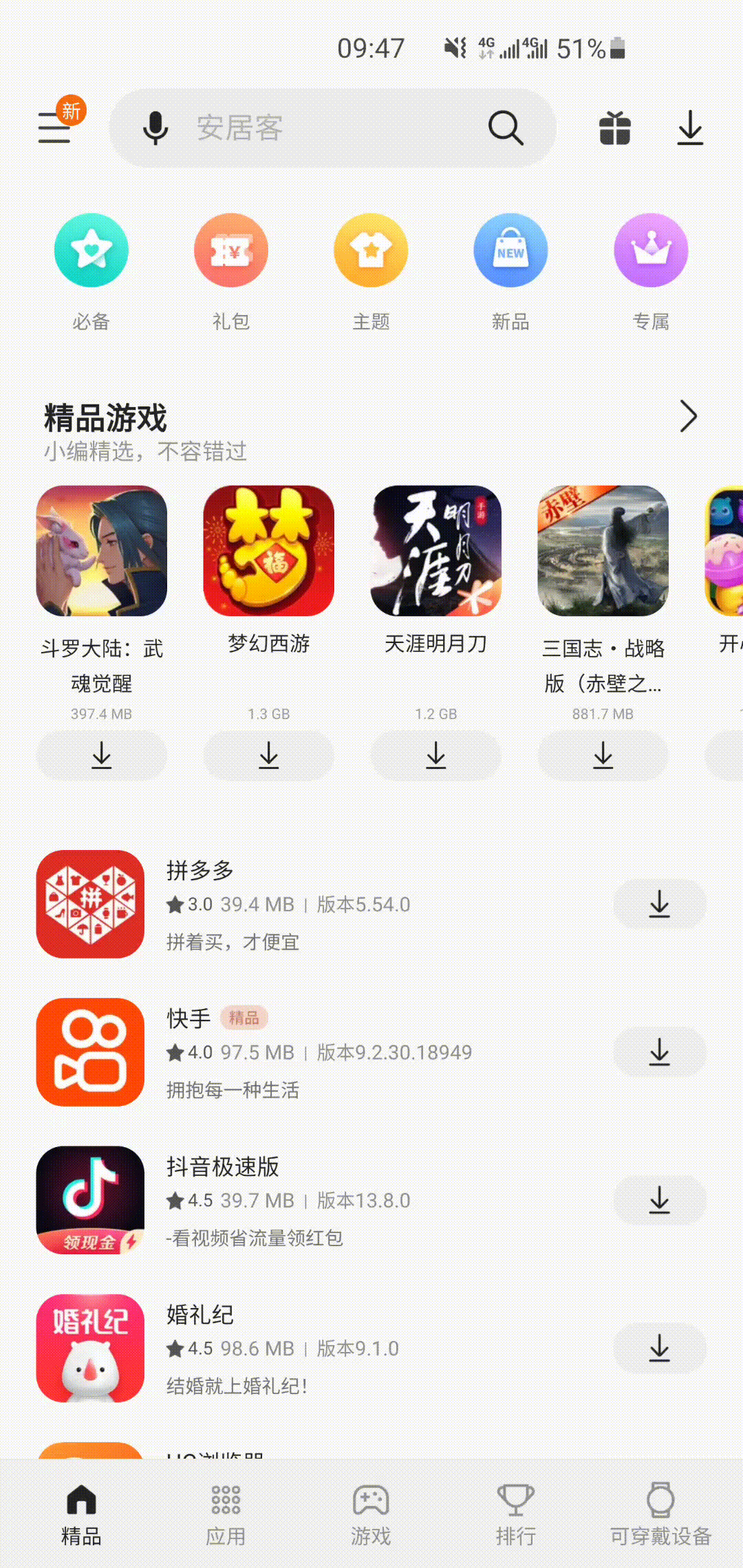This screenshot has width=743, height=1568.
Task: Download 梦幻西游 game
Action: [x=269, y=755]
